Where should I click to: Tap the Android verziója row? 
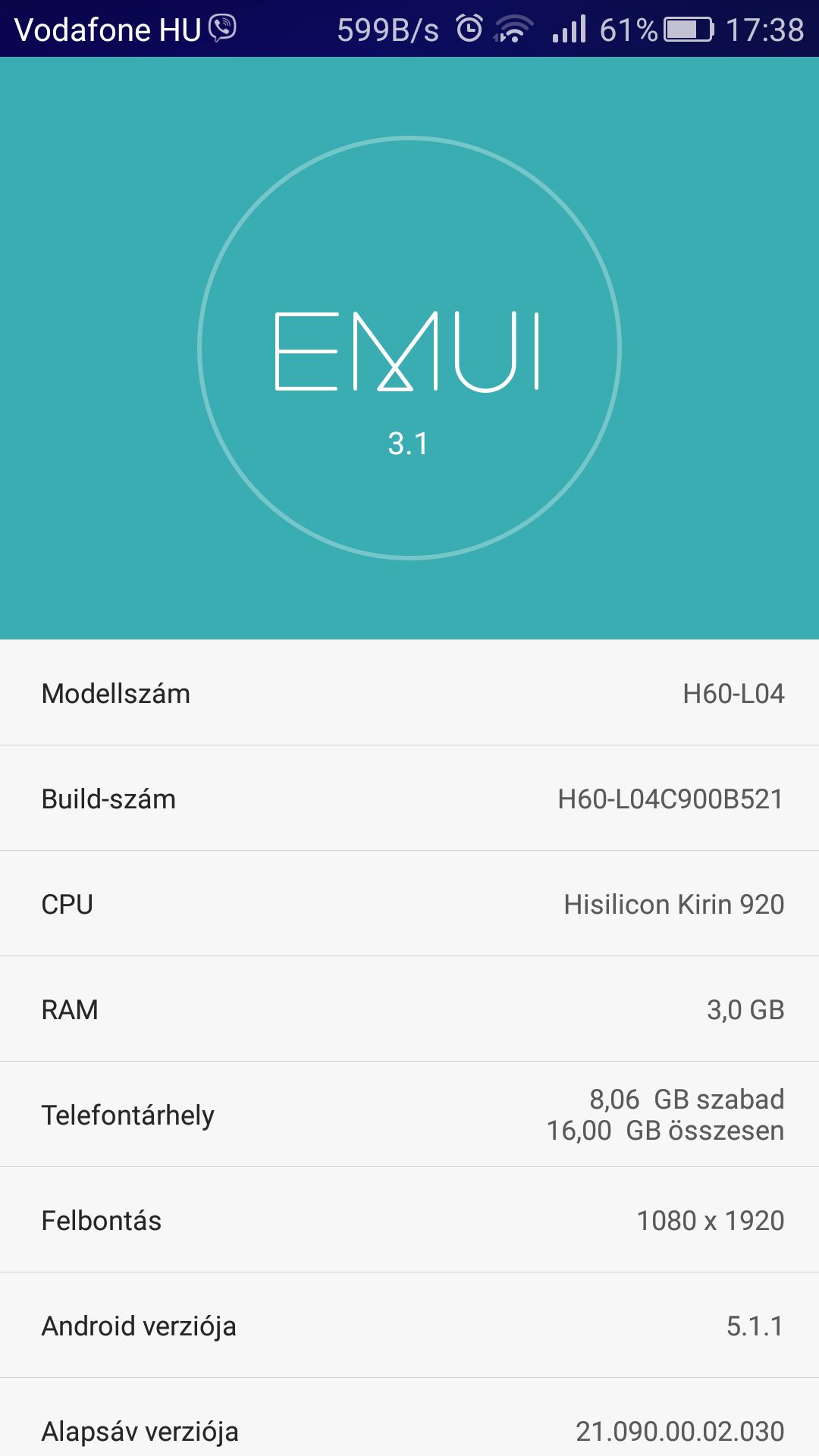tap(409, 1326)
